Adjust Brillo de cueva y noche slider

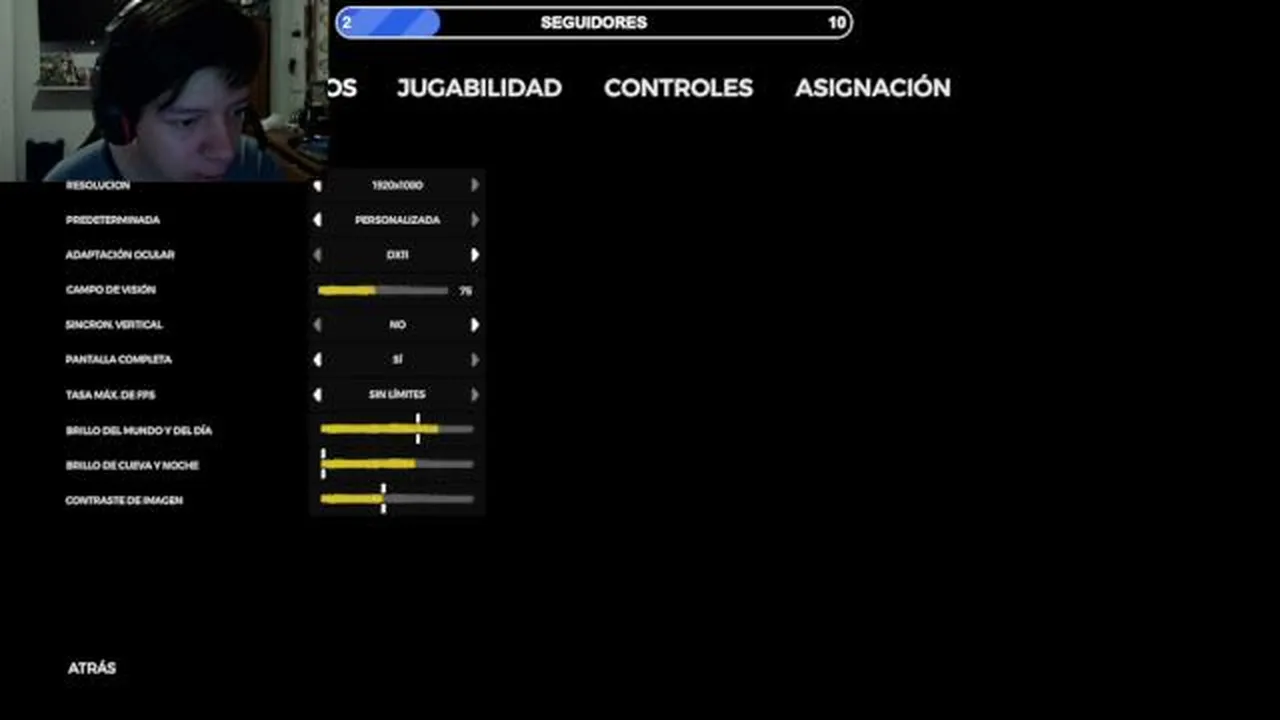click(397, 464)
